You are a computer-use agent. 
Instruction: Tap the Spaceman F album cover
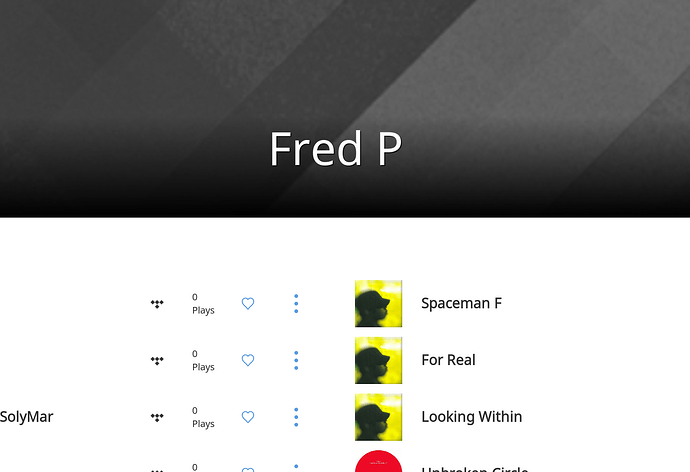pyautogui.click(x=379, y=303)
